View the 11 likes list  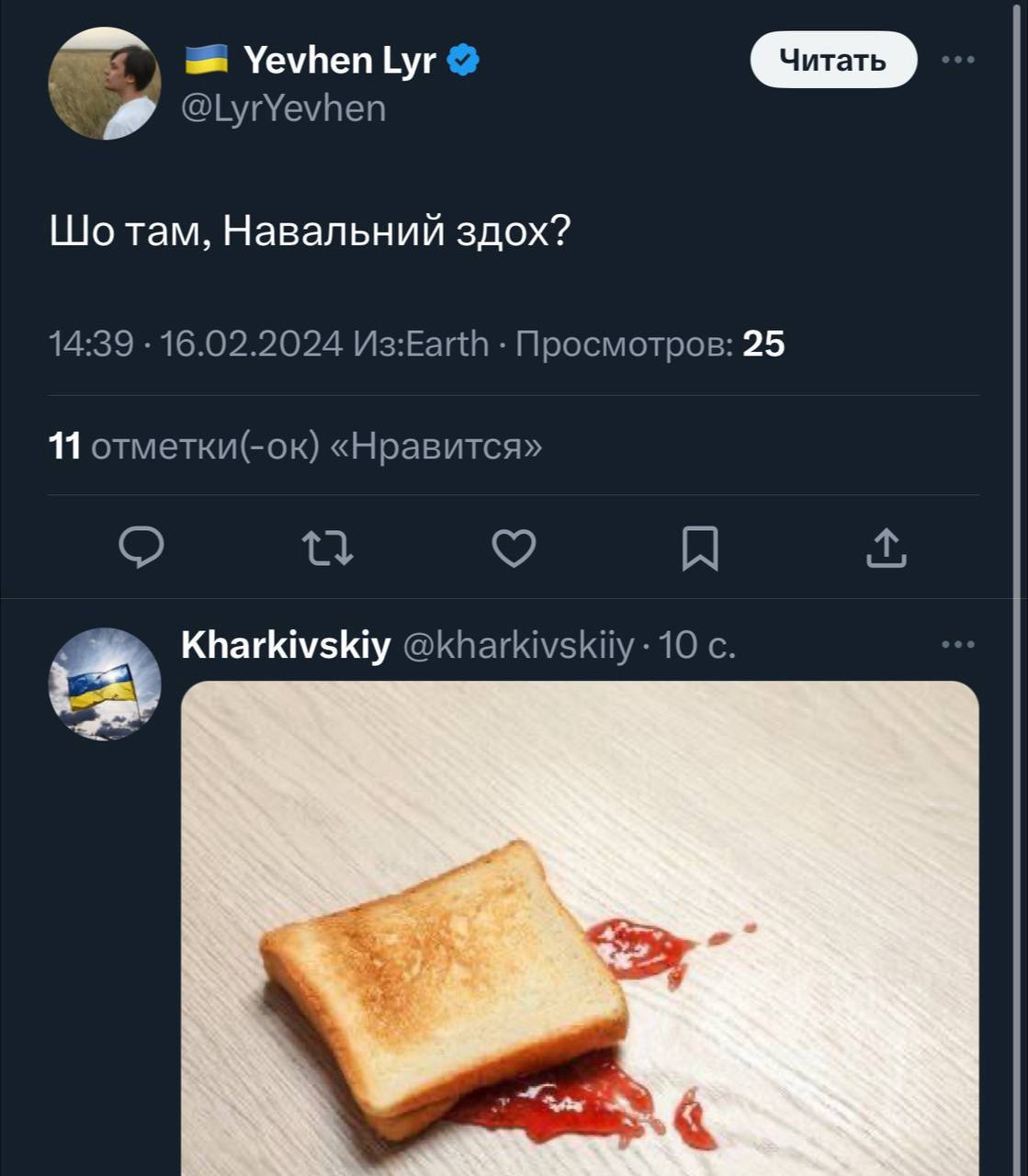coord(294,447)
